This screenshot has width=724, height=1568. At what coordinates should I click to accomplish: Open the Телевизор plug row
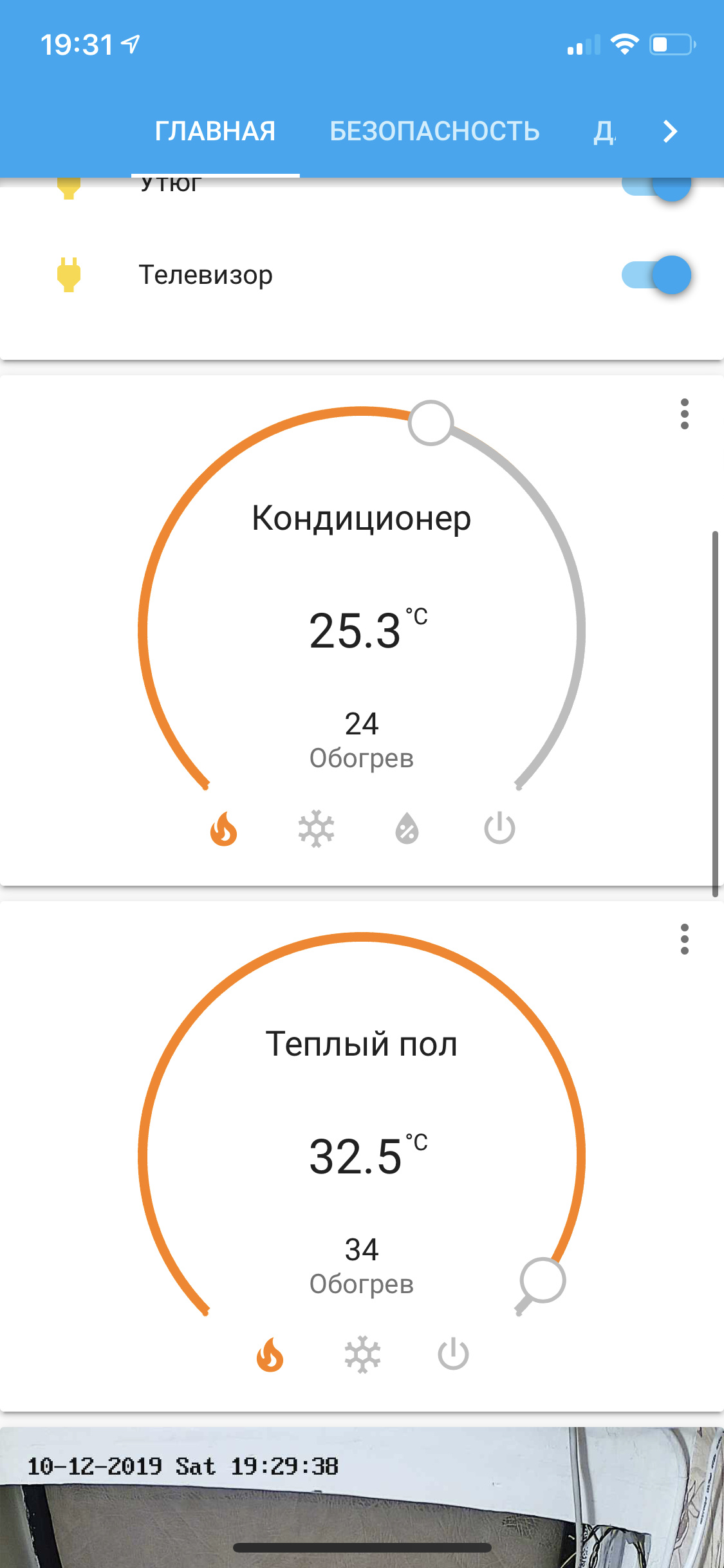(206, 275)
